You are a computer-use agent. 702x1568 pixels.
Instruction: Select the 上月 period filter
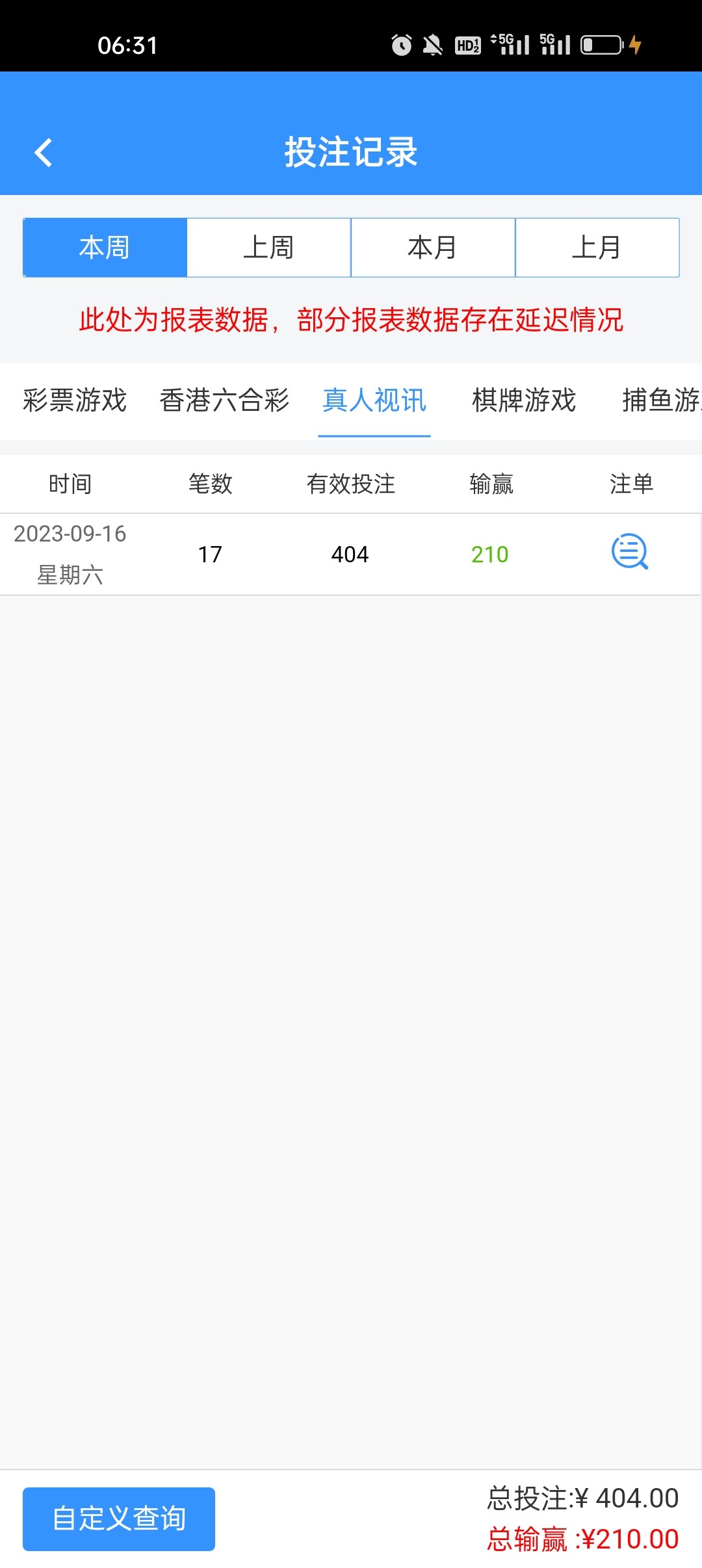[x=597, y=246]
